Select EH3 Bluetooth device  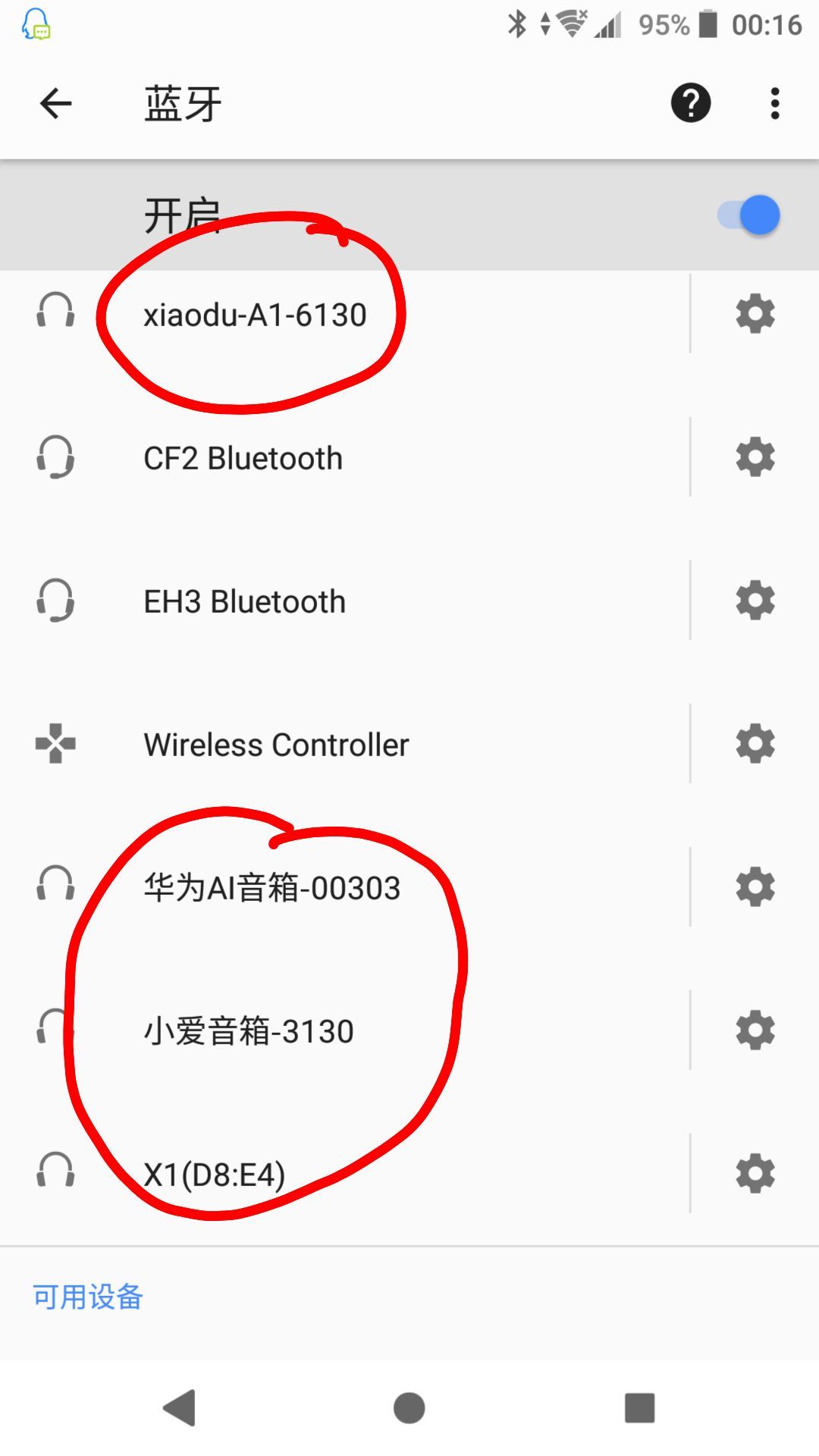tap(345, 601)
